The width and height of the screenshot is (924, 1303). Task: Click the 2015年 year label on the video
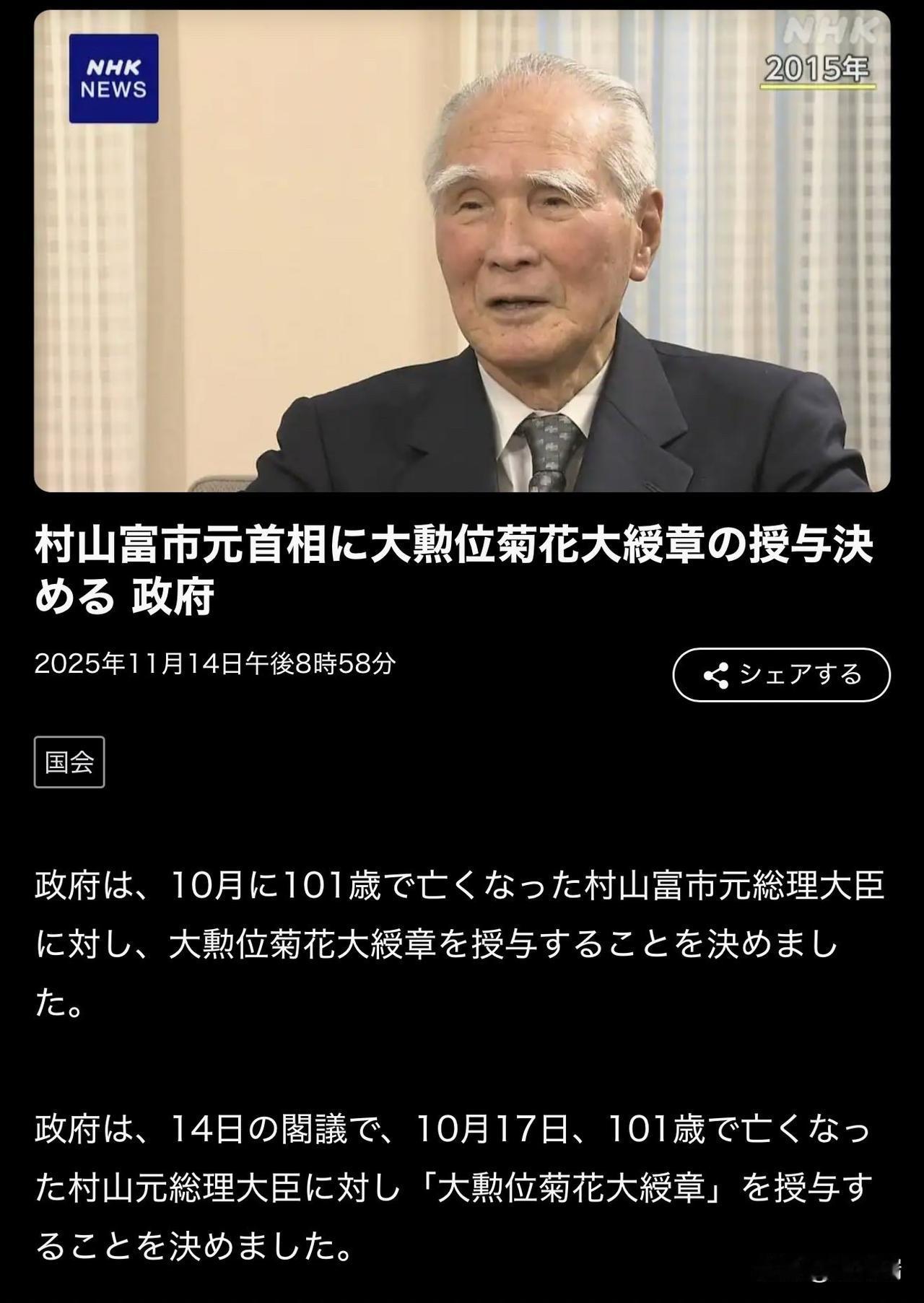tap(819, 67)
